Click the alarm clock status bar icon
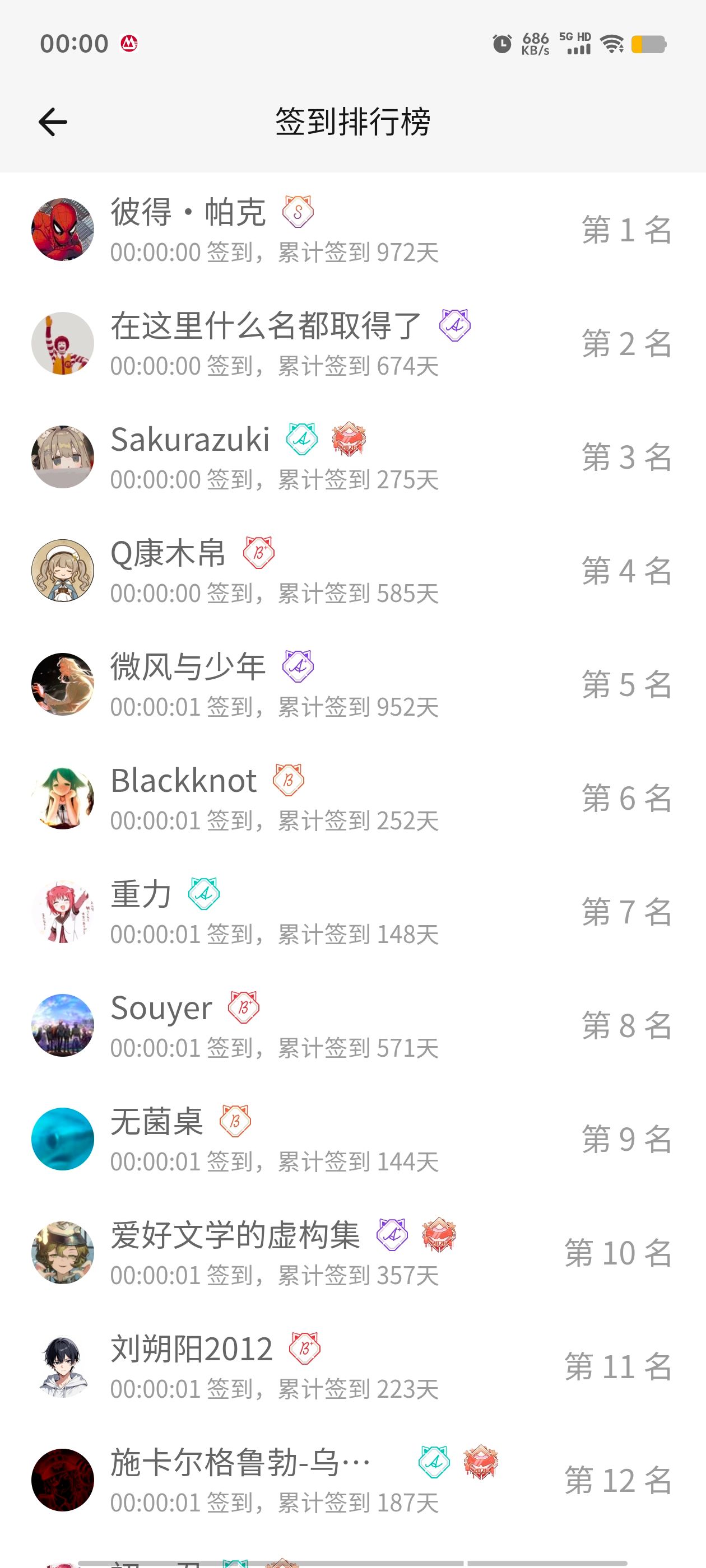 coord(501,44)
